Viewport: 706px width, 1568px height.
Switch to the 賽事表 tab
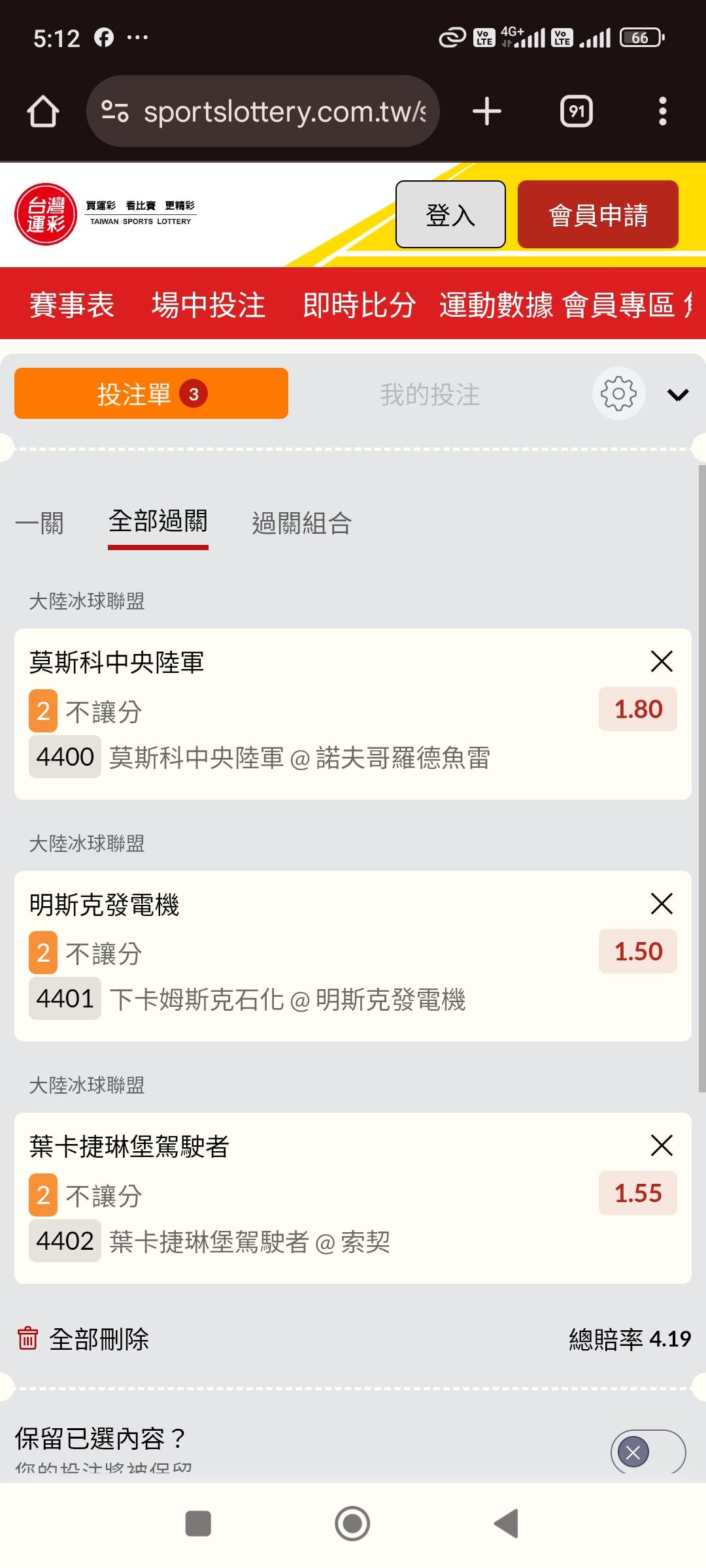click(x=72, y=304)
